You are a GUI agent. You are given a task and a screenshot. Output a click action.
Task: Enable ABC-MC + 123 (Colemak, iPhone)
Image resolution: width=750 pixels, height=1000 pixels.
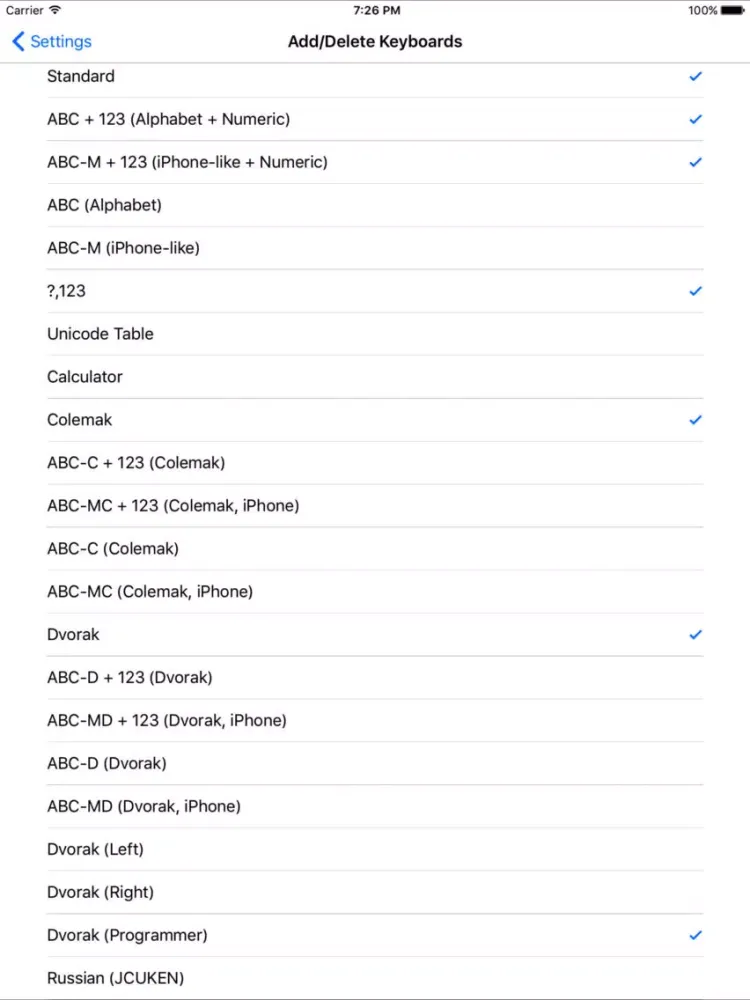[375, 506]
